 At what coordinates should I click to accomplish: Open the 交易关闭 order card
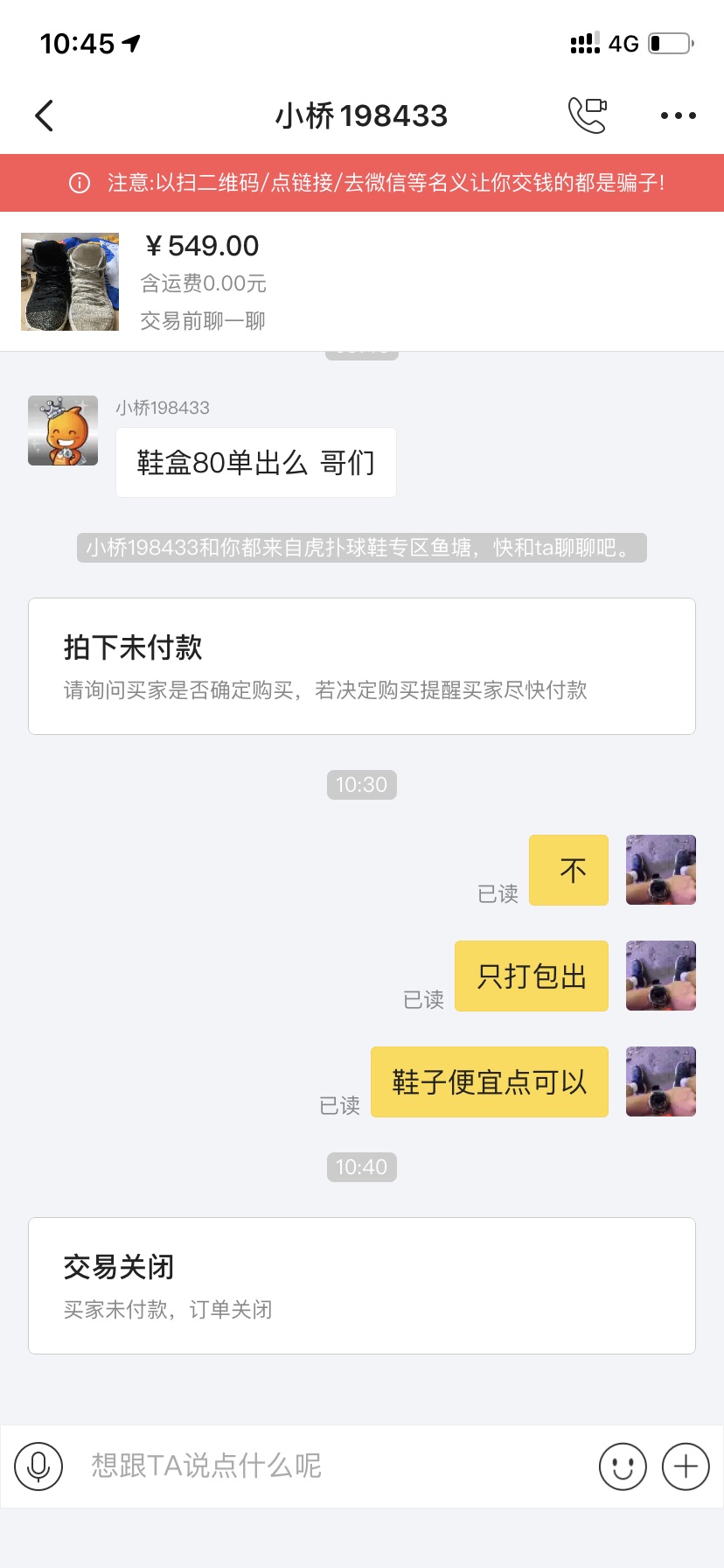click(x=362, y=1286)
